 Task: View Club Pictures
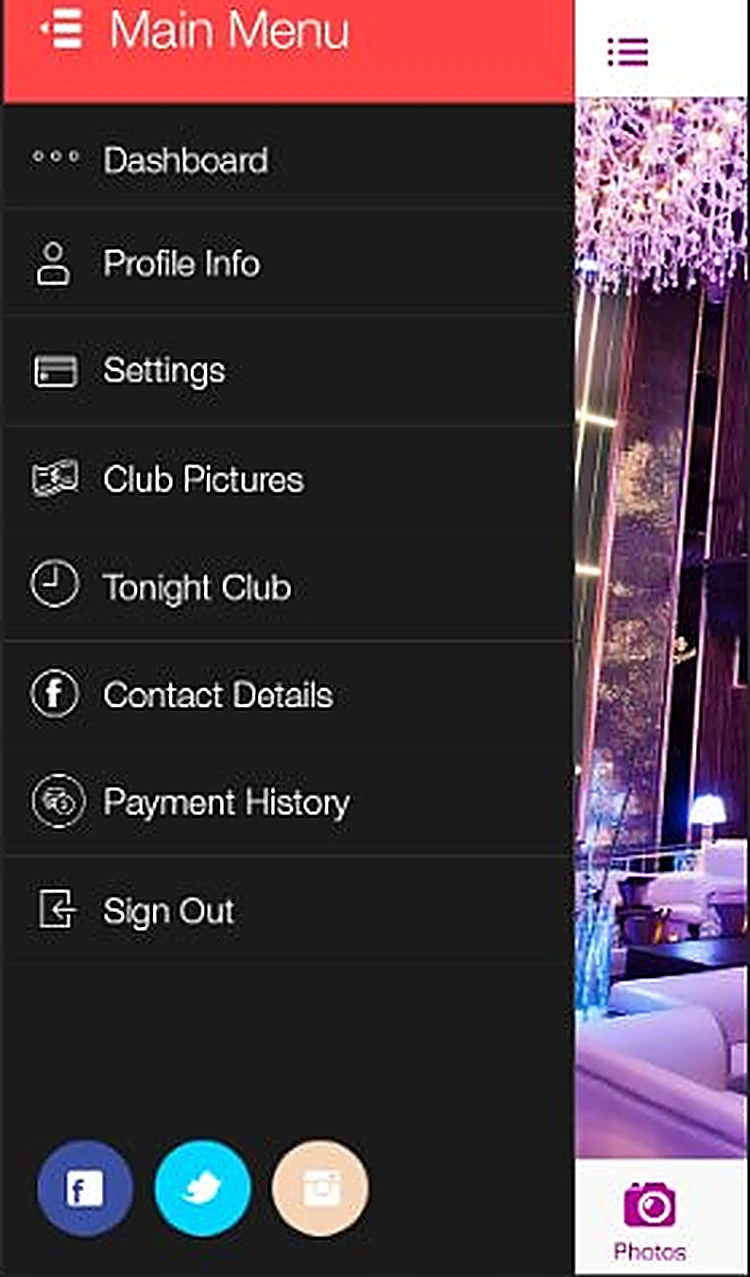288,479
